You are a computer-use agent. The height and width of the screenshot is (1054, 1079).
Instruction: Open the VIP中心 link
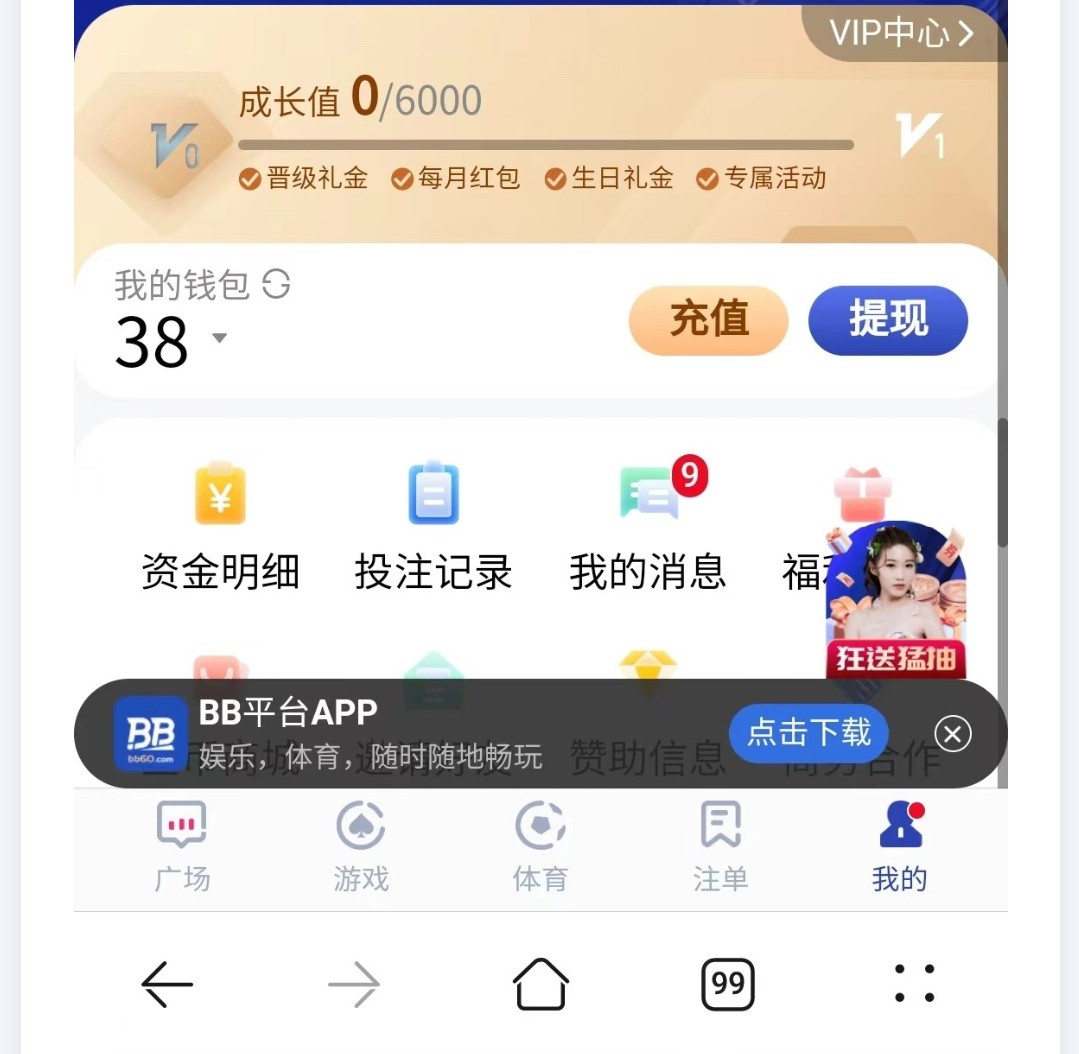(x=900, y=33)
